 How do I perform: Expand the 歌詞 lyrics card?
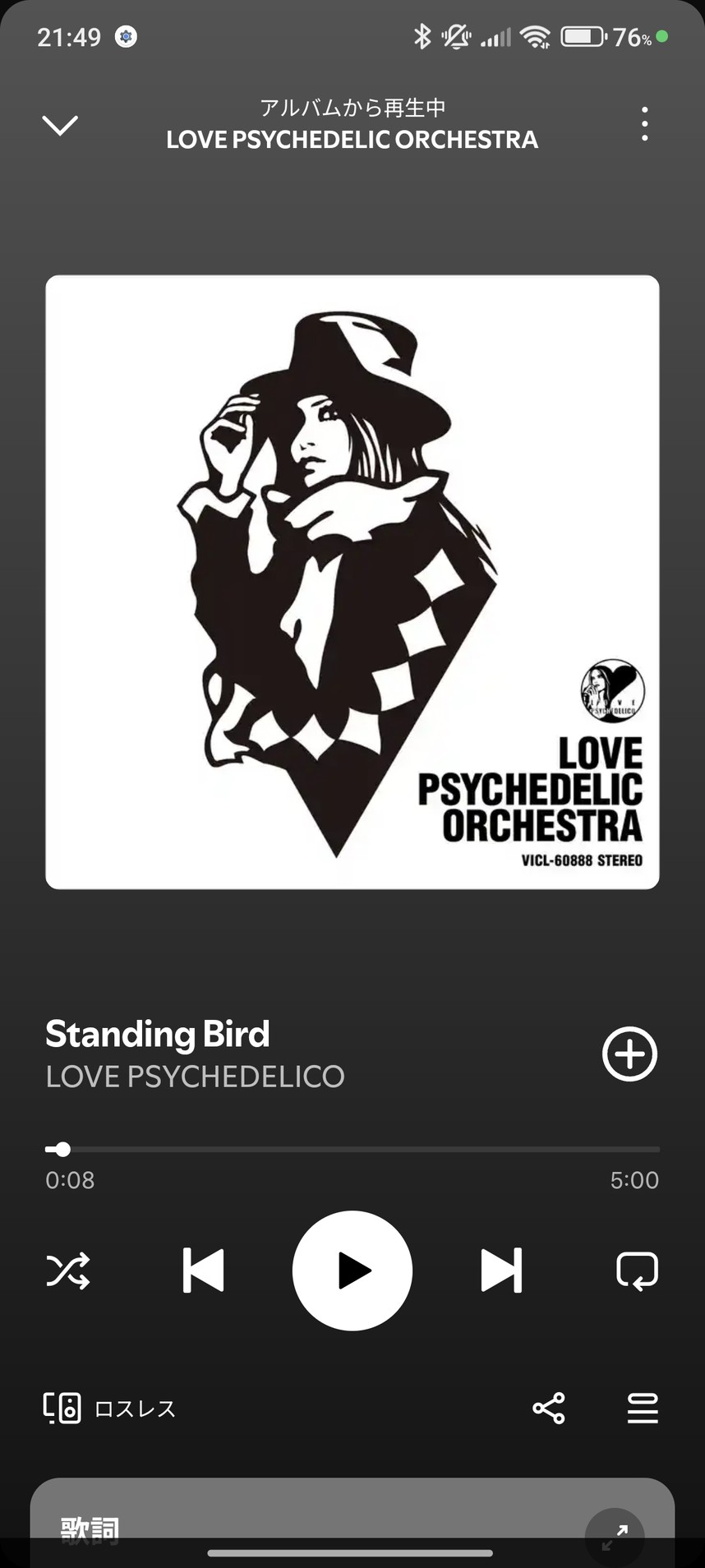point(614,1534)
